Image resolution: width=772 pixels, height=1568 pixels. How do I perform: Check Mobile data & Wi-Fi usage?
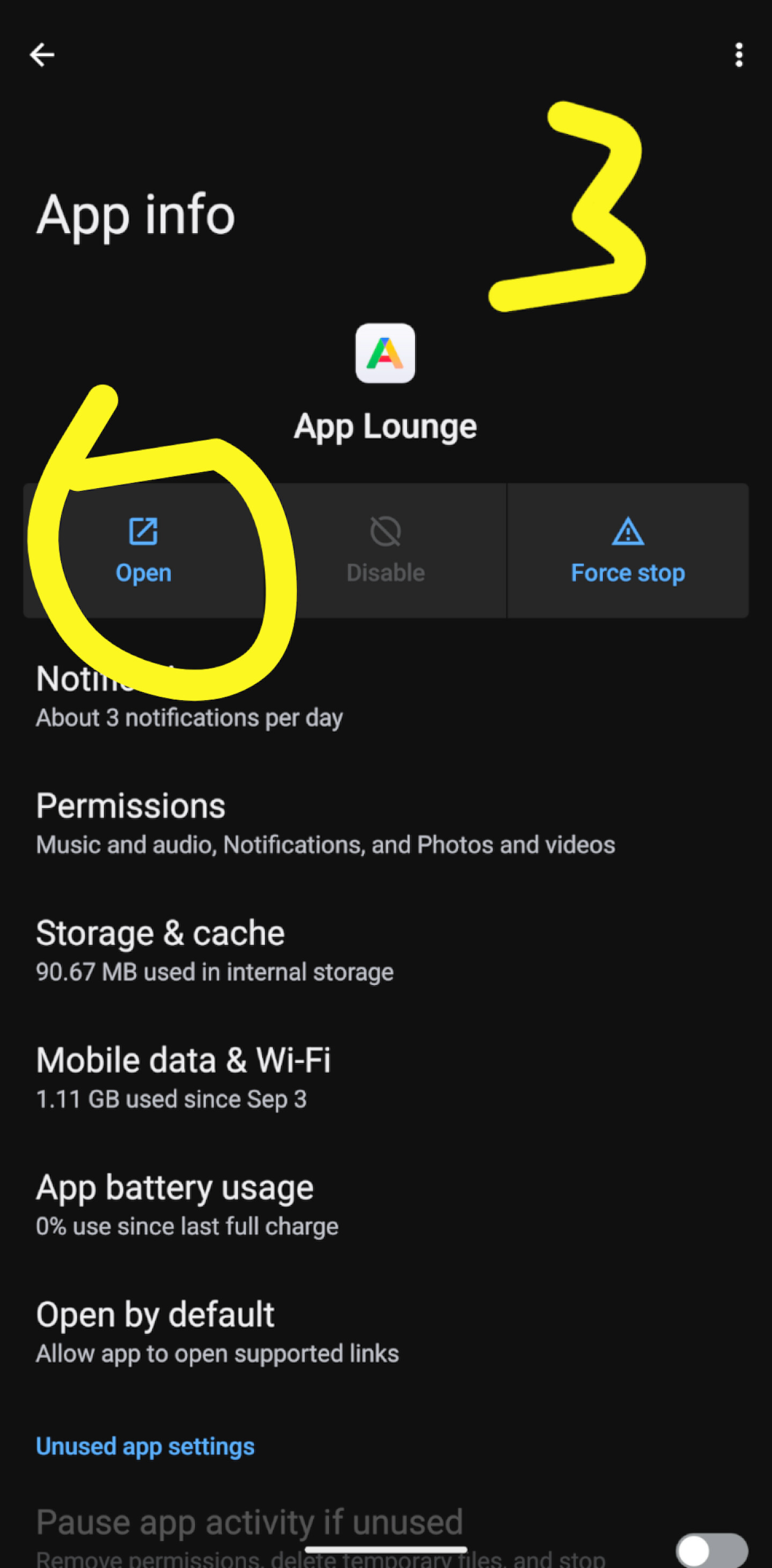[386, 1077]
